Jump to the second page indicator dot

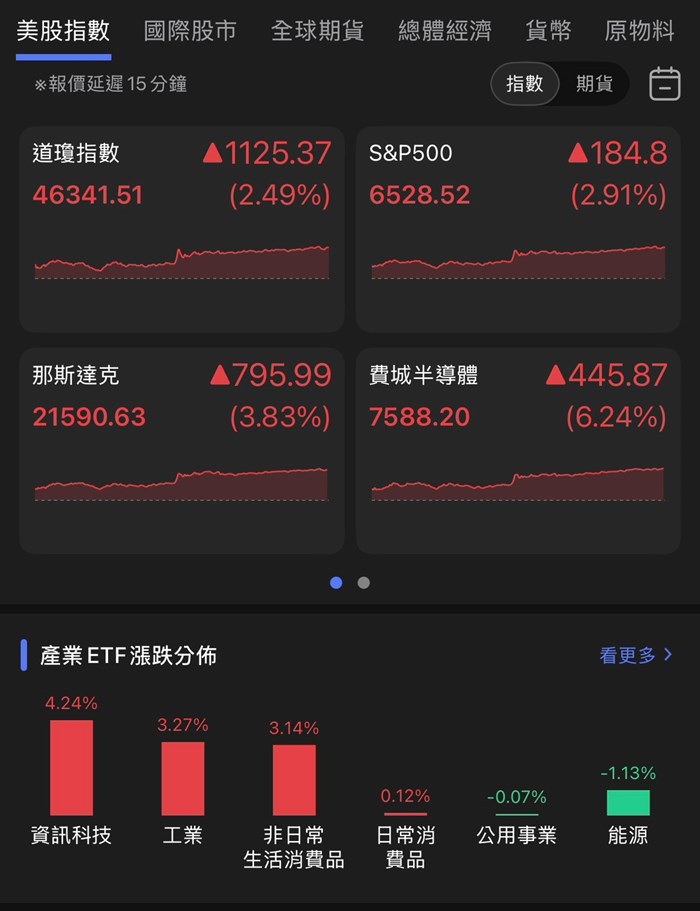tap(364, 583)
